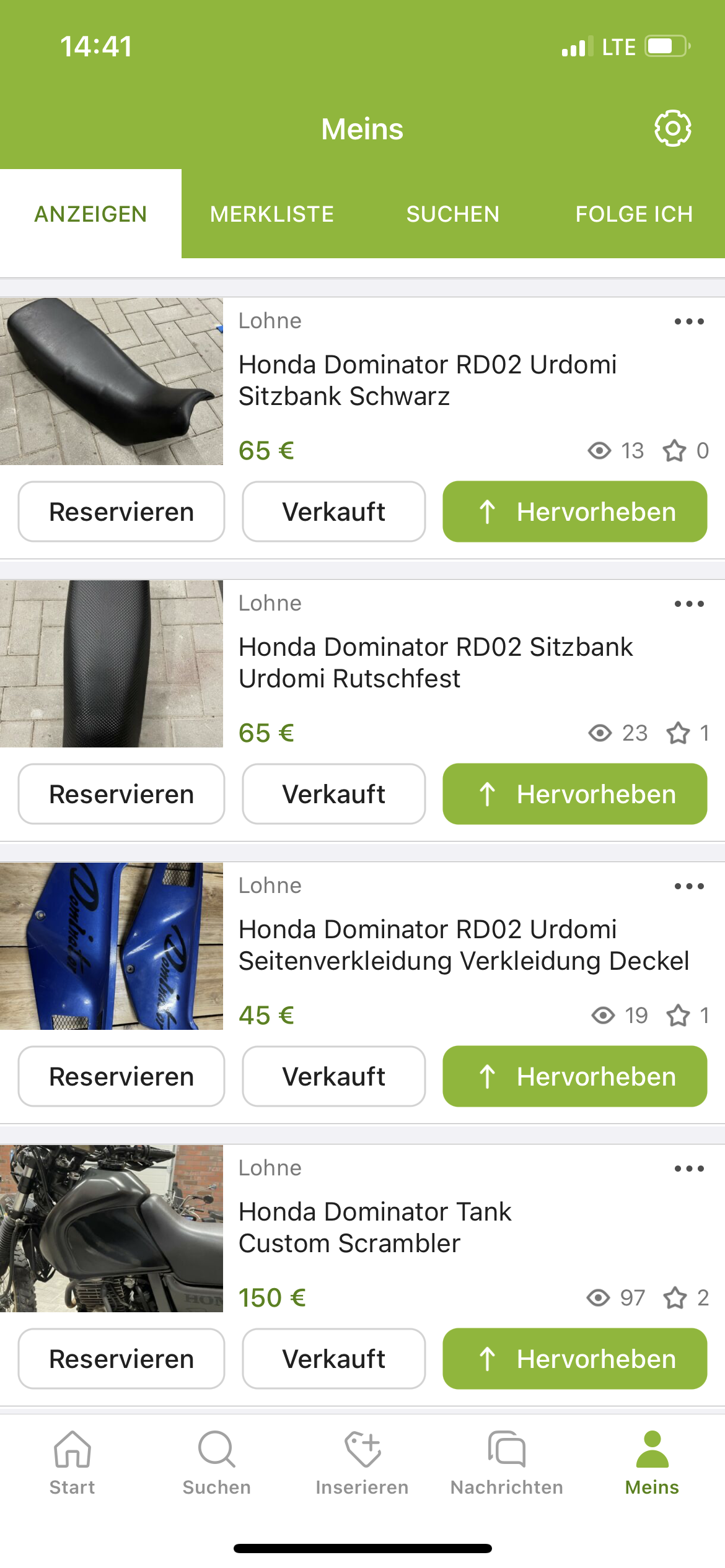Open the Sitzbank Urdomi Rutschfest listing
725x1568 pixels.
tap(435, 663)
